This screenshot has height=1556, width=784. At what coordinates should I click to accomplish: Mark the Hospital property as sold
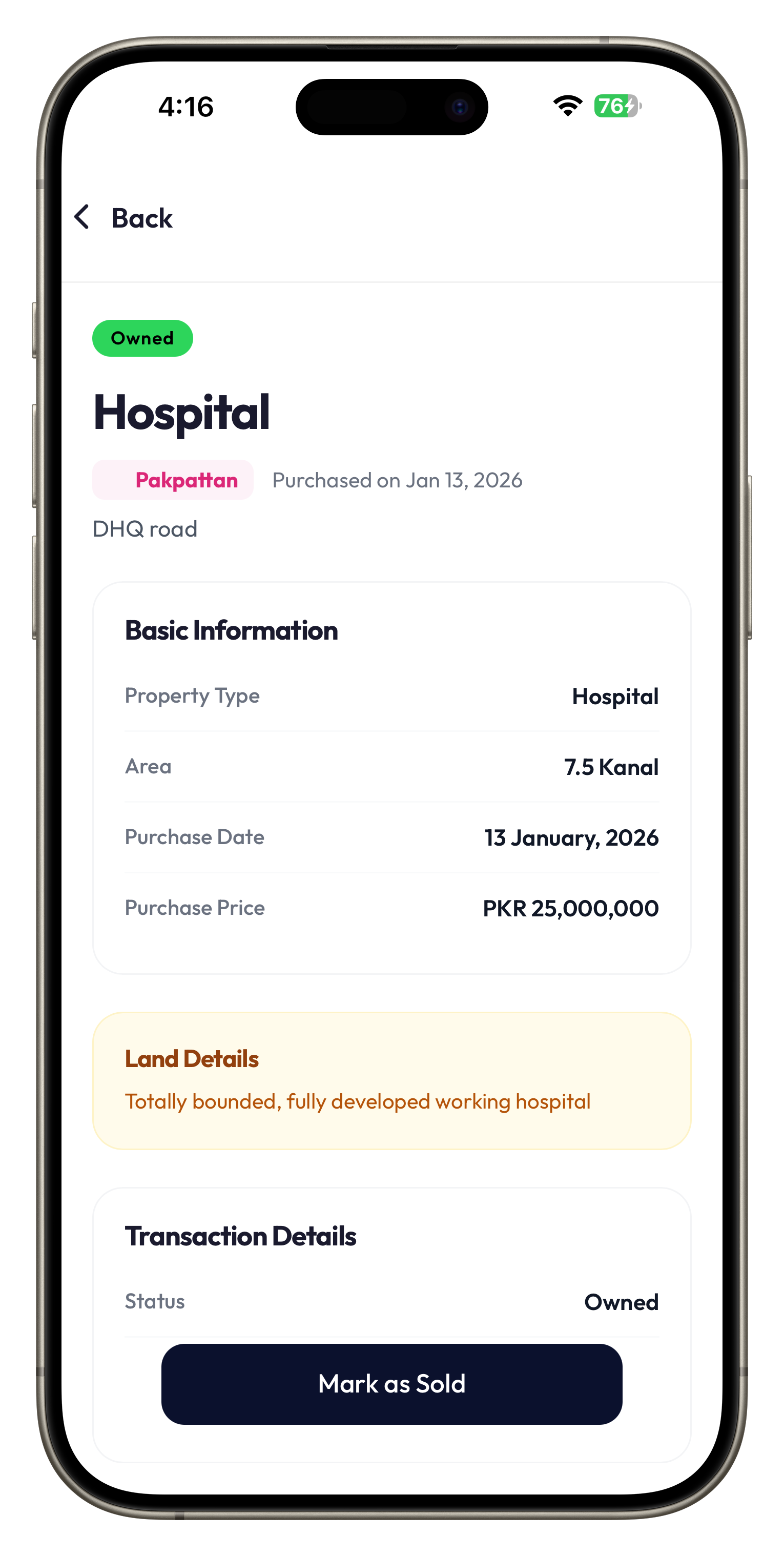[391, 1384]
